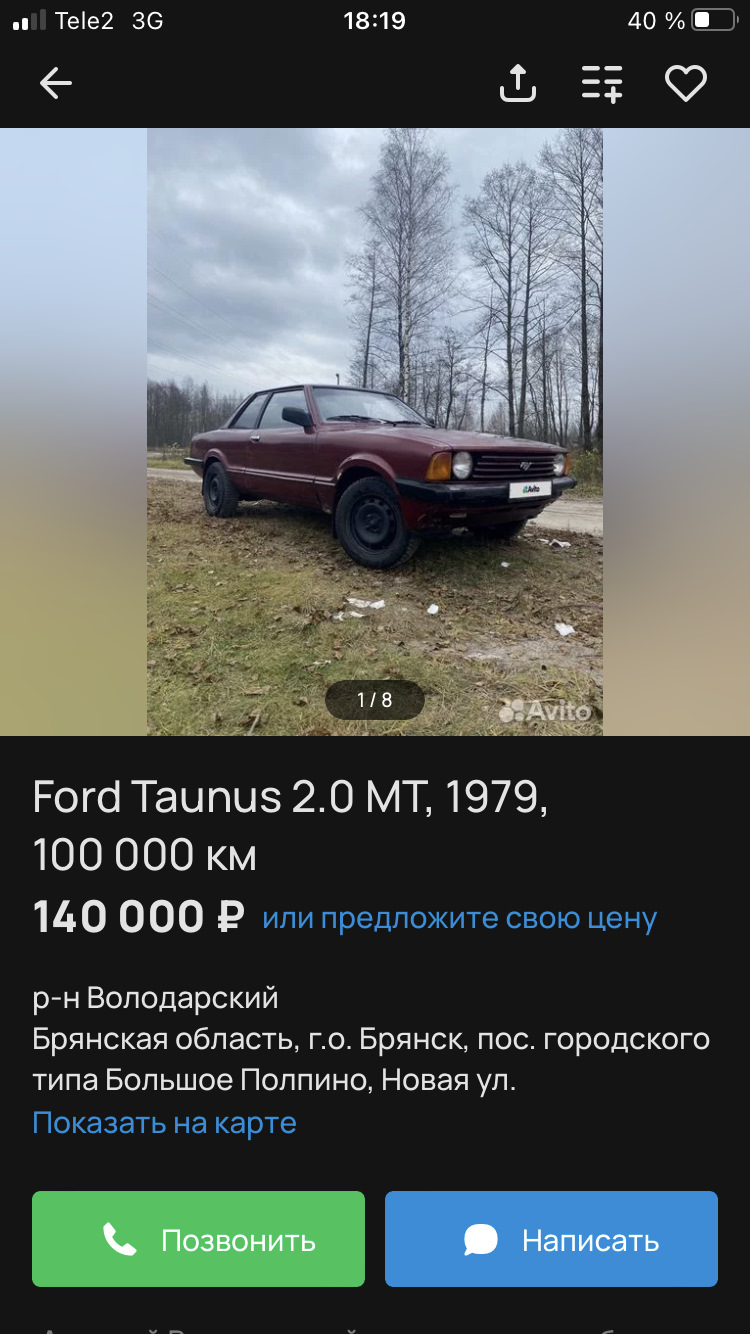Save the listing to favorites with the heart
Viewport: 750px width, 1334px height.
[686, 84]
